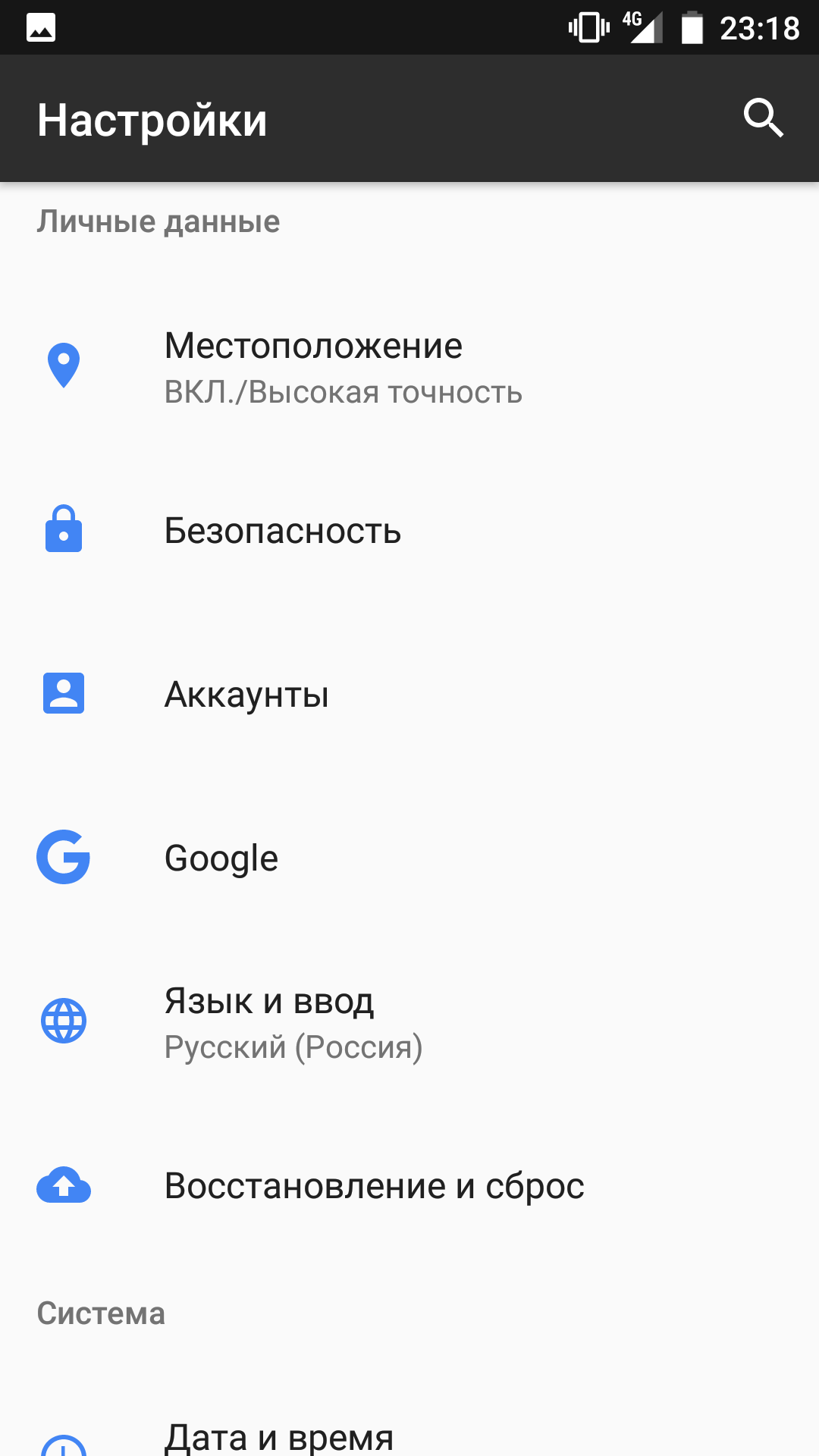Open Восстановление и сброс
The image size is (819, 1456).
click(409, 1185)
